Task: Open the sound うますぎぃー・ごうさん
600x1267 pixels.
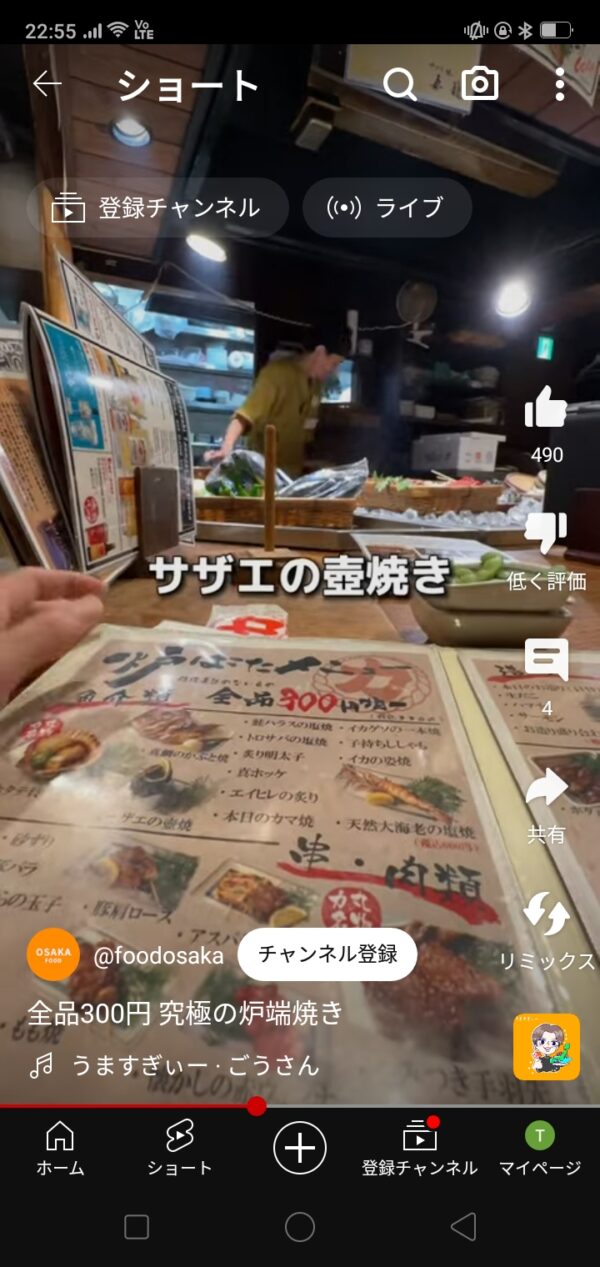Action: 195,1065
